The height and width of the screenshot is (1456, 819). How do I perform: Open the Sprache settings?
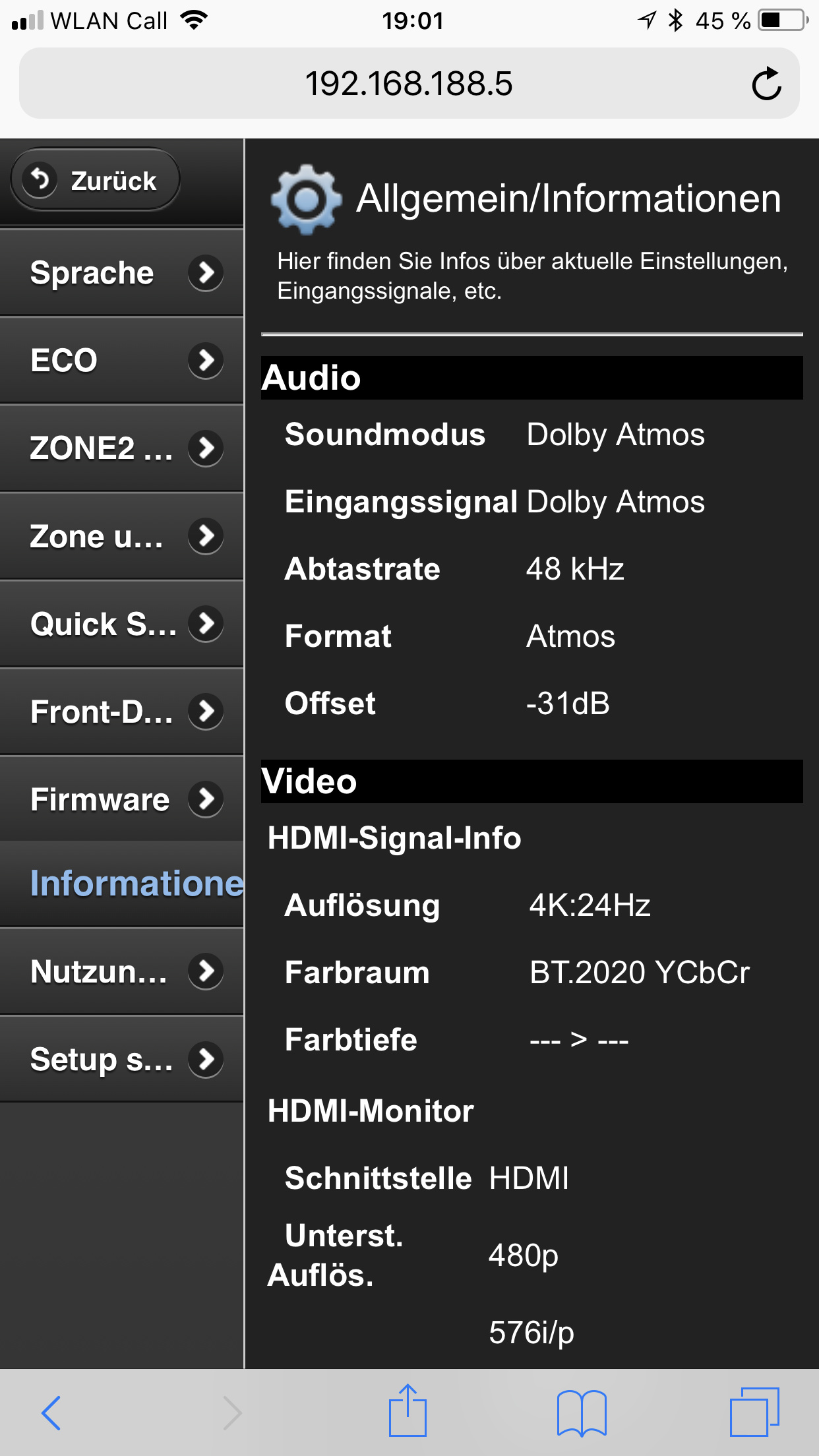(x=122, y=272)
